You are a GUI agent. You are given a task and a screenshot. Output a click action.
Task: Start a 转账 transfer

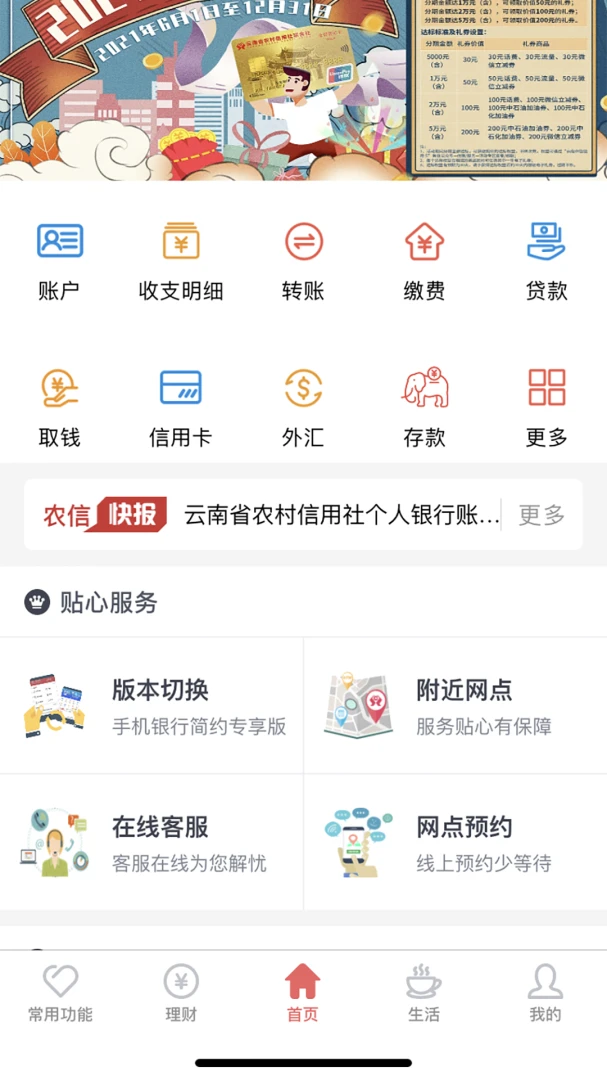coord(303,260)
